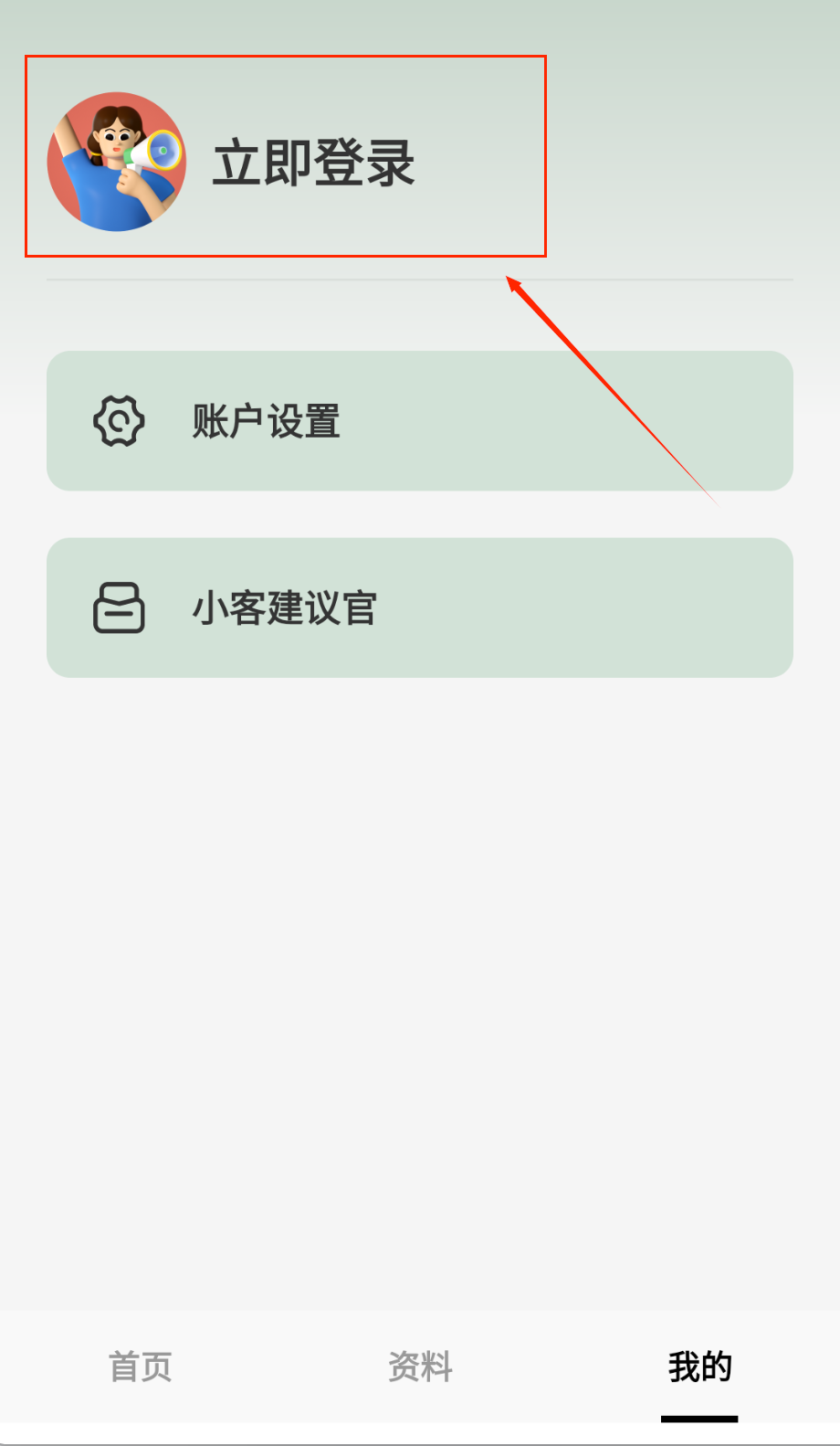Select the 我的 tab
This screenshot has width=840, height=1446.
699,1367
